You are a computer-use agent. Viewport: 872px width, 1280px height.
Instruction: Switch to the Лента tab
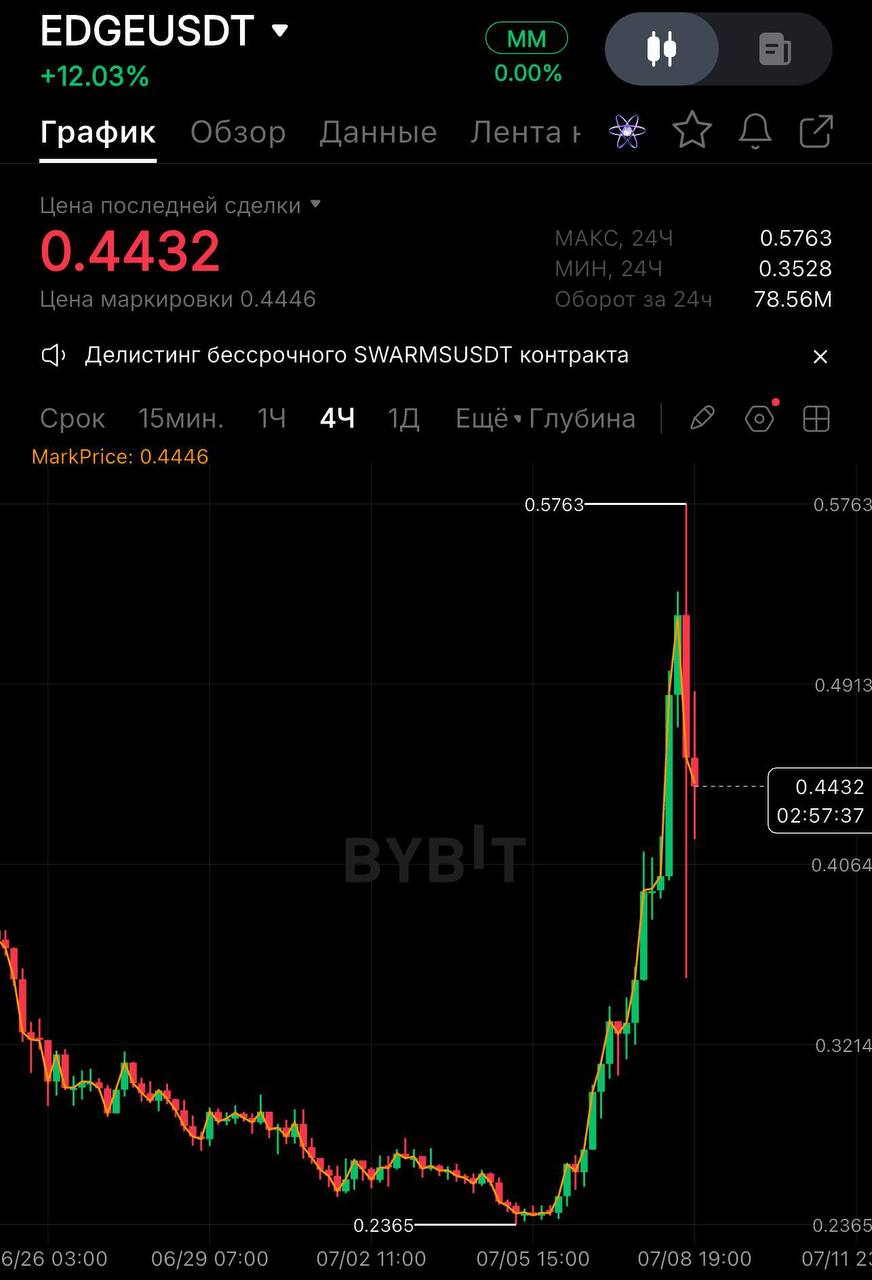coord(525,132)
